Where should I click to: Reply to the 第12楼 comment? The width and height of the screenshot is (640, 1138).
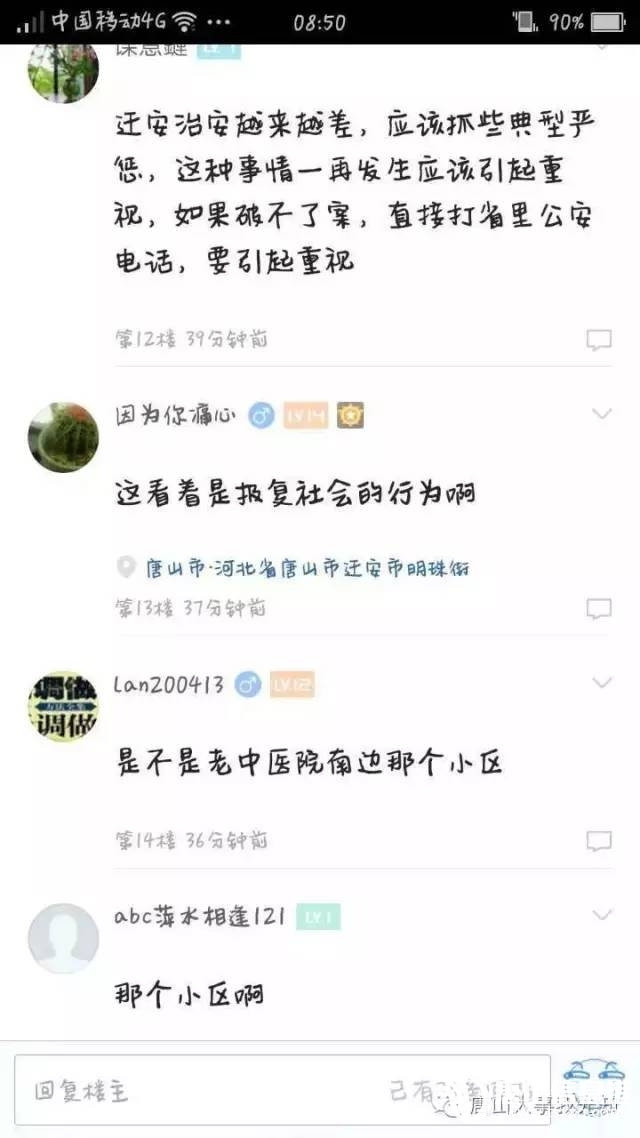[598, 340]
